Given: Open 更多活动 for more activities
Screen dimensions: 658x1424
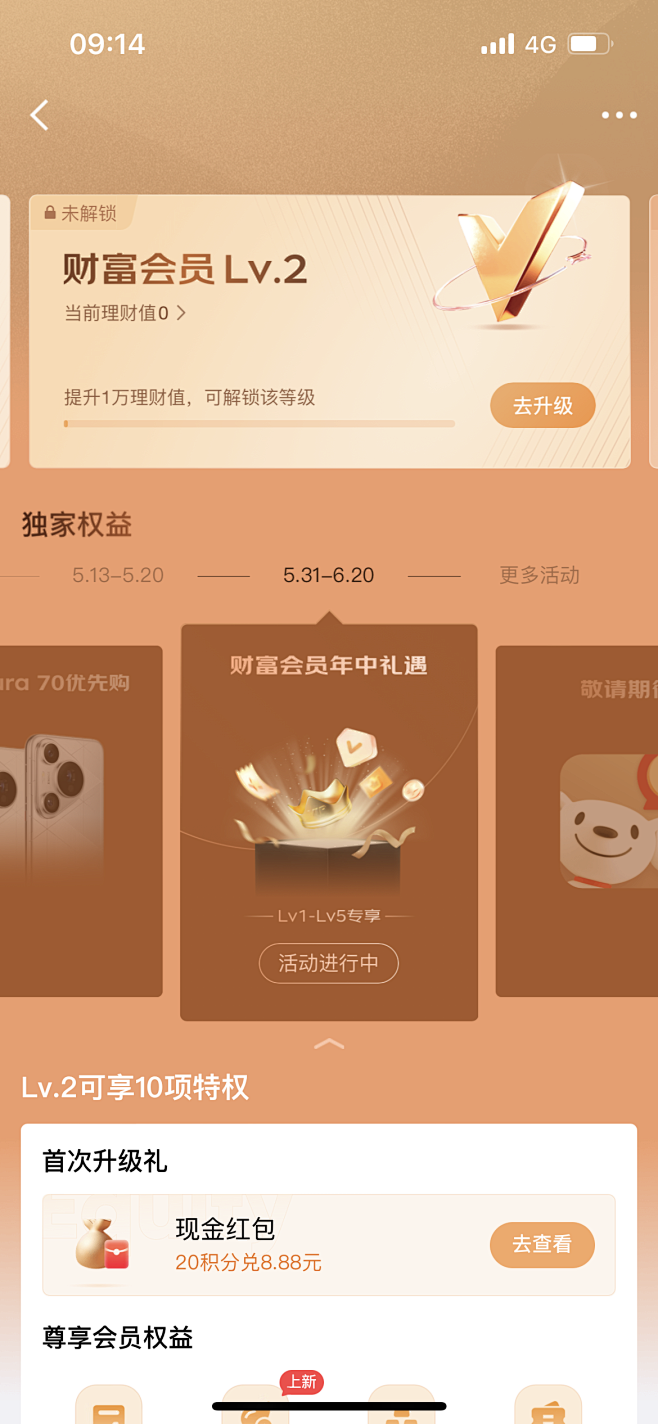Looking at the screenshot, I should (x=539, y=575).
